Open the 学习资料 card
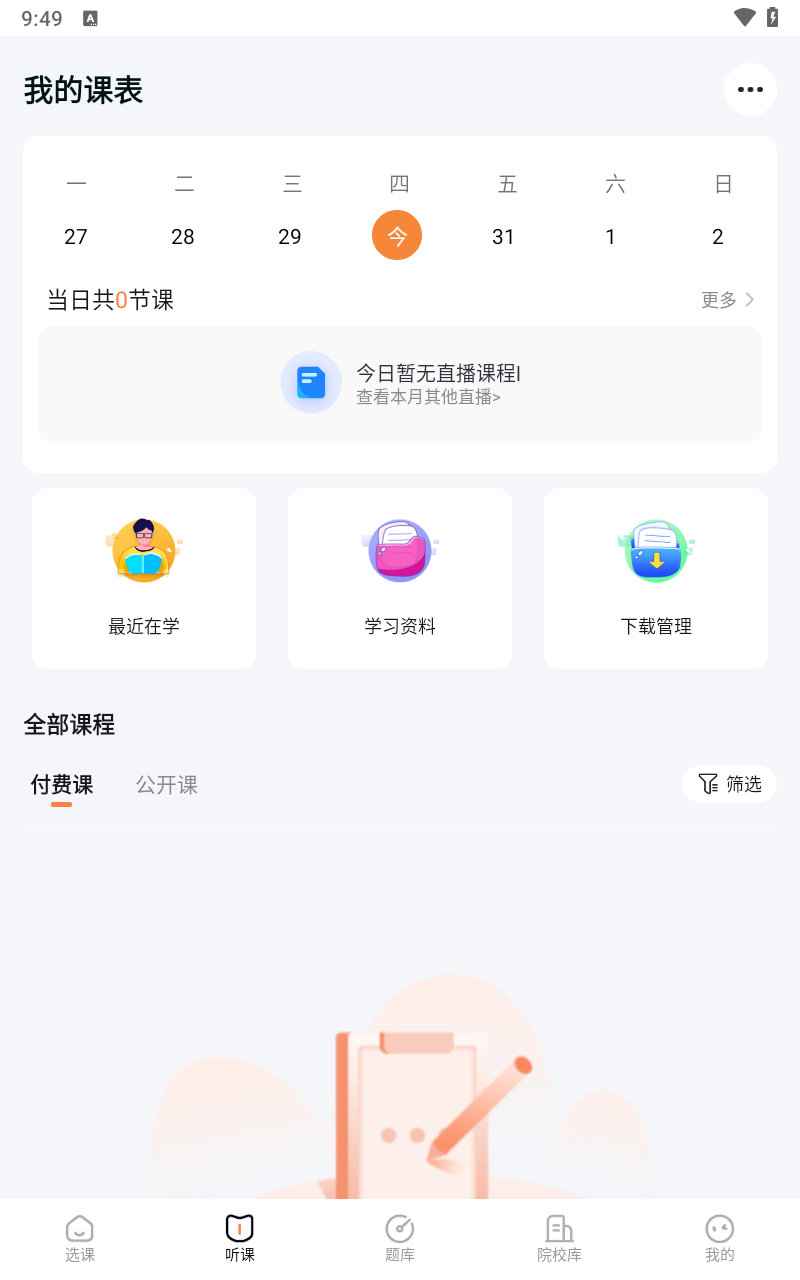Viewport: 800px width, 1280px height. pyautogui.click(x=400, y=578)
